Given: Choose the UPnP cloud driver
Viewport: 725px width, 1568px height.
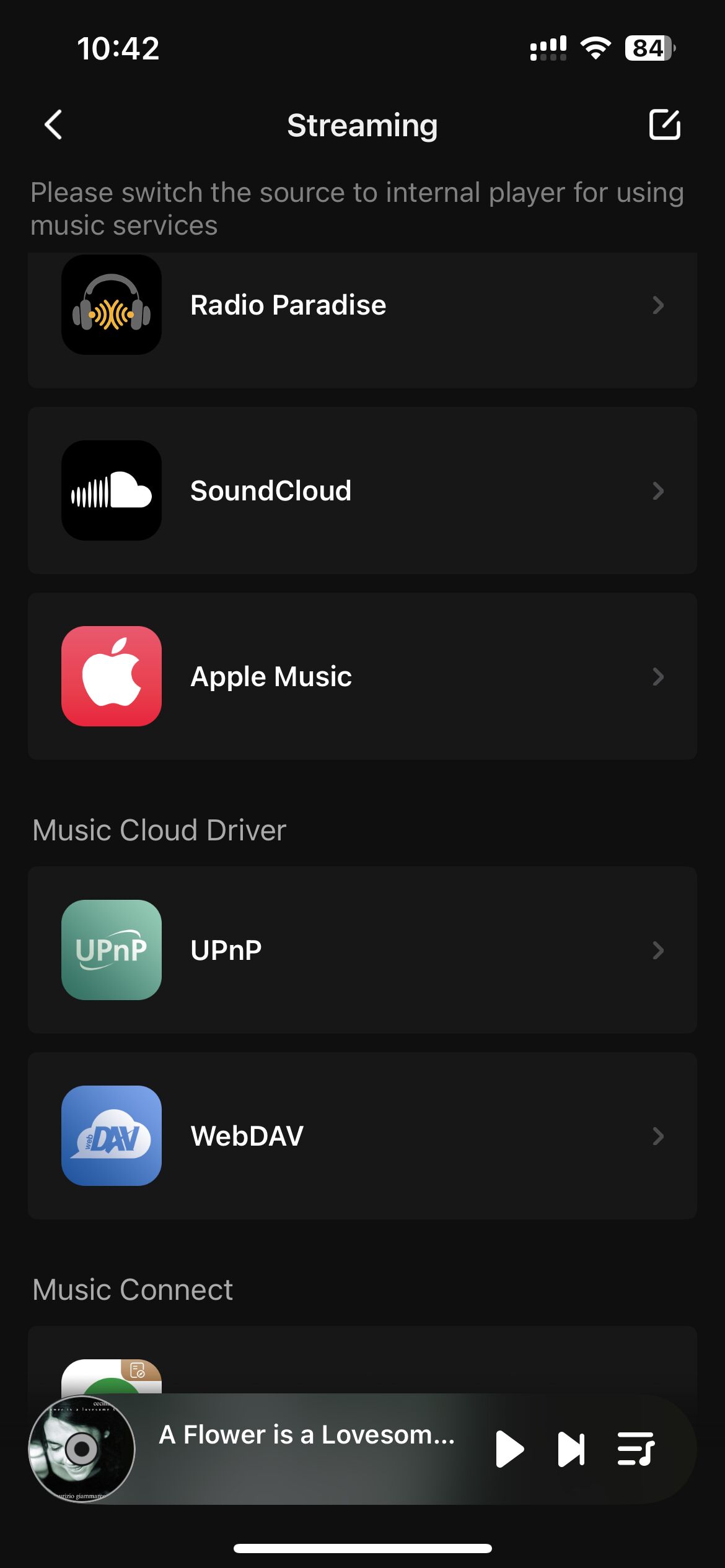Looking at the screenshot, I should click(362, 950).
